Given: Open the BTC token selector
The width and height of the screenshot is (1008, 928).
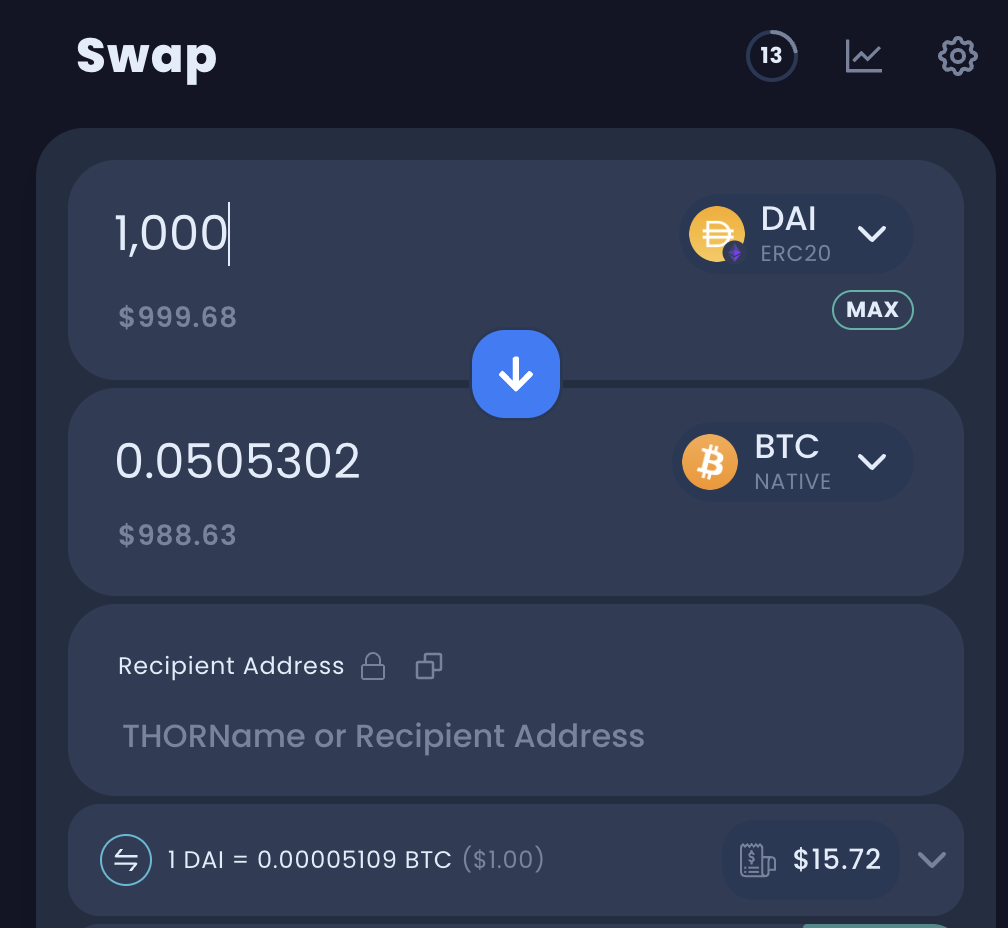Looking at the screenshot, I should coord(793,462).
